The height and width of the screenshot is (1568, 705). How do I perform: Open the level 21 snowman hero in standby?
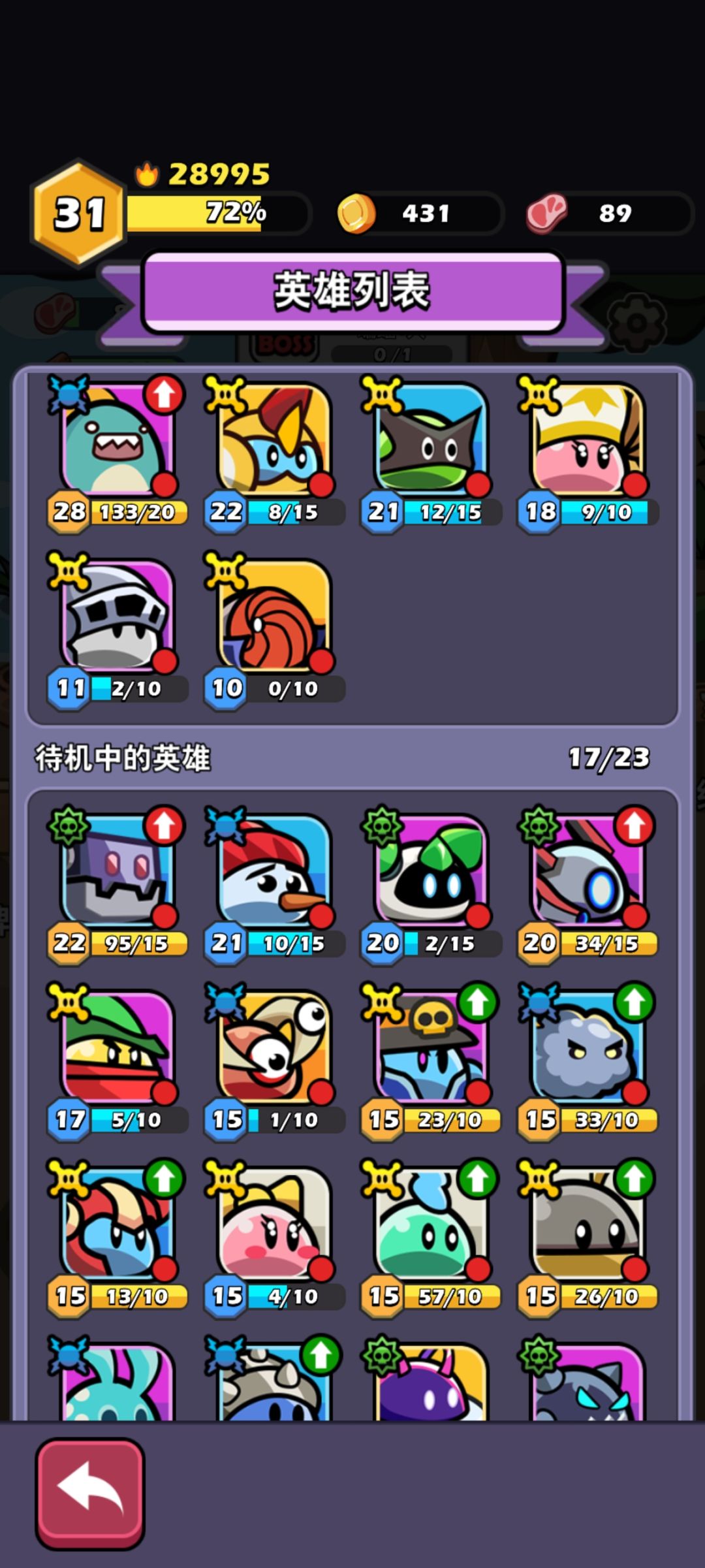[273, 878]
